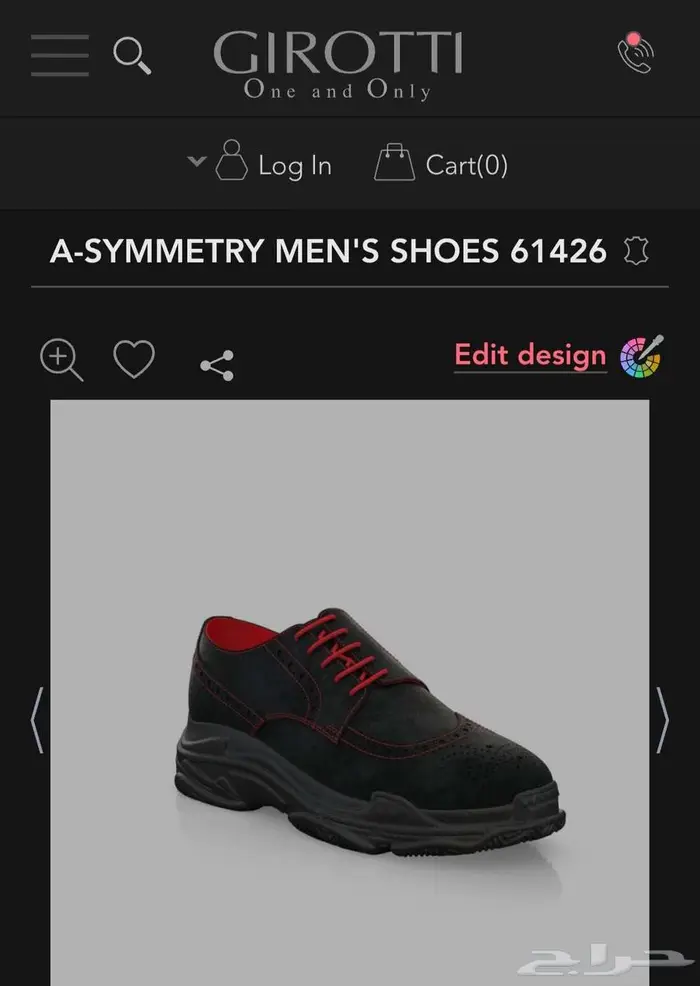Show next product image
700x986 pixels.
[662, 719]
